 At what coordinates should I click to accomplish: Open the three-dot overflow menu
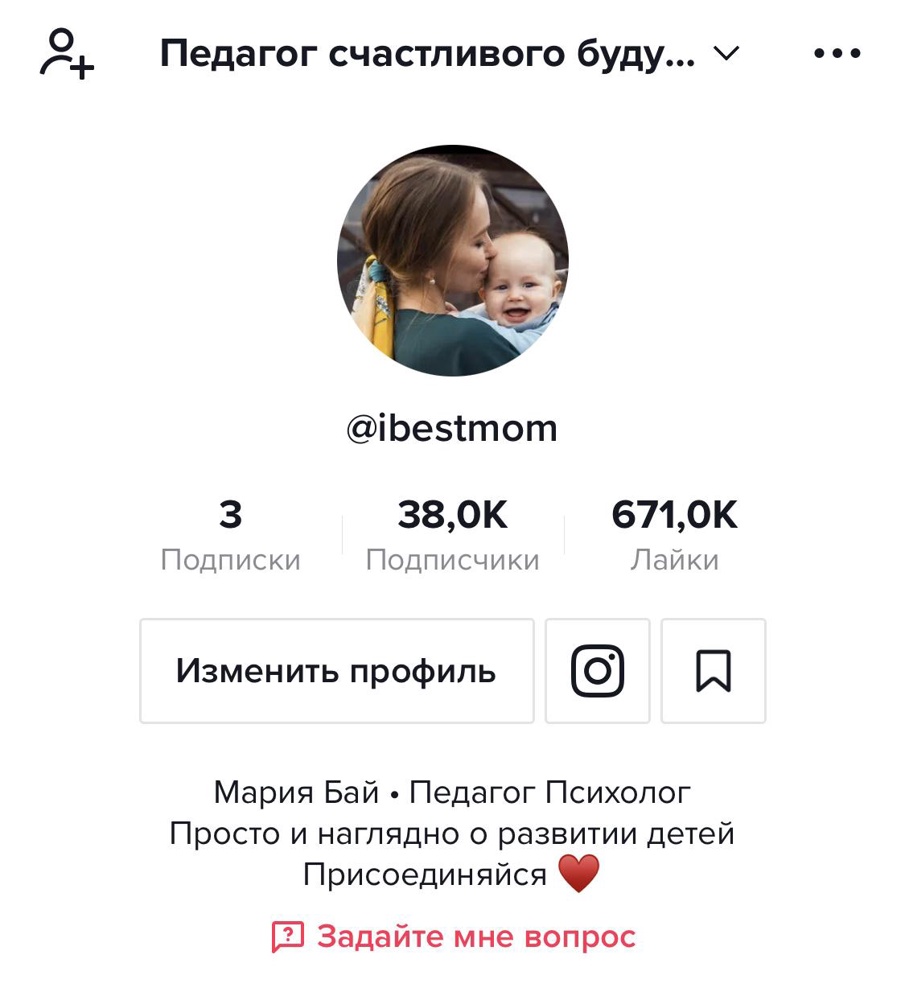[837, 54]
